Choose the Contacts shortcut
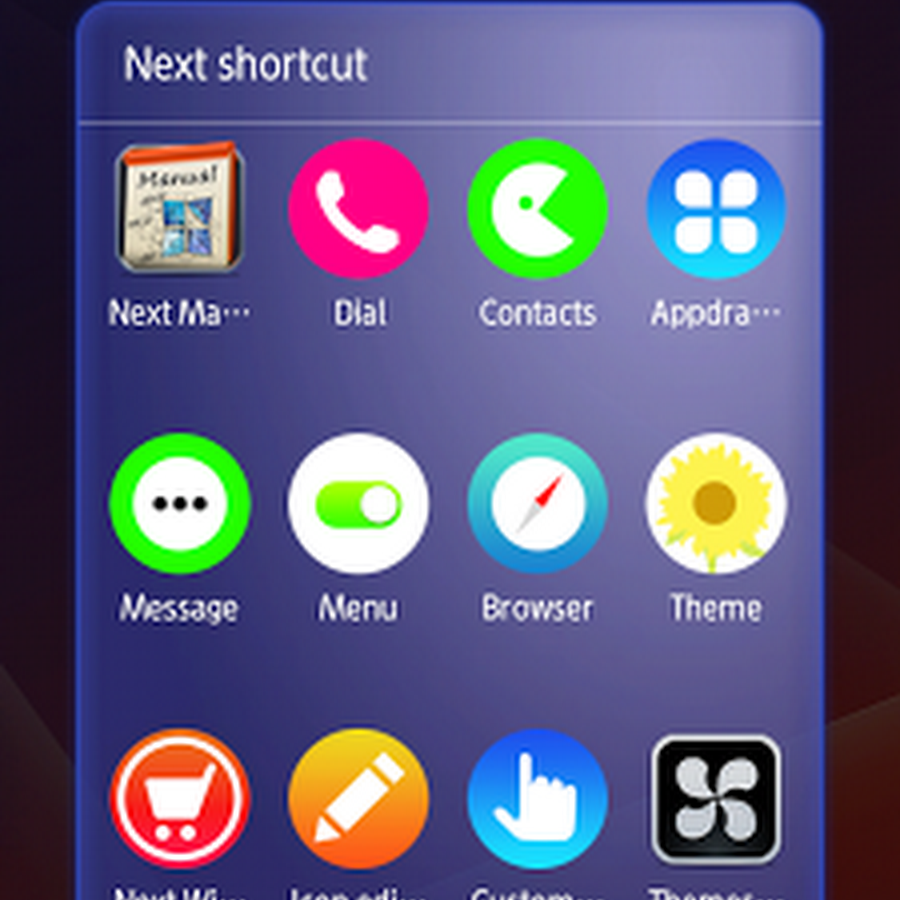Viewport: 900px width, 900px height. [x=537, y=208]
